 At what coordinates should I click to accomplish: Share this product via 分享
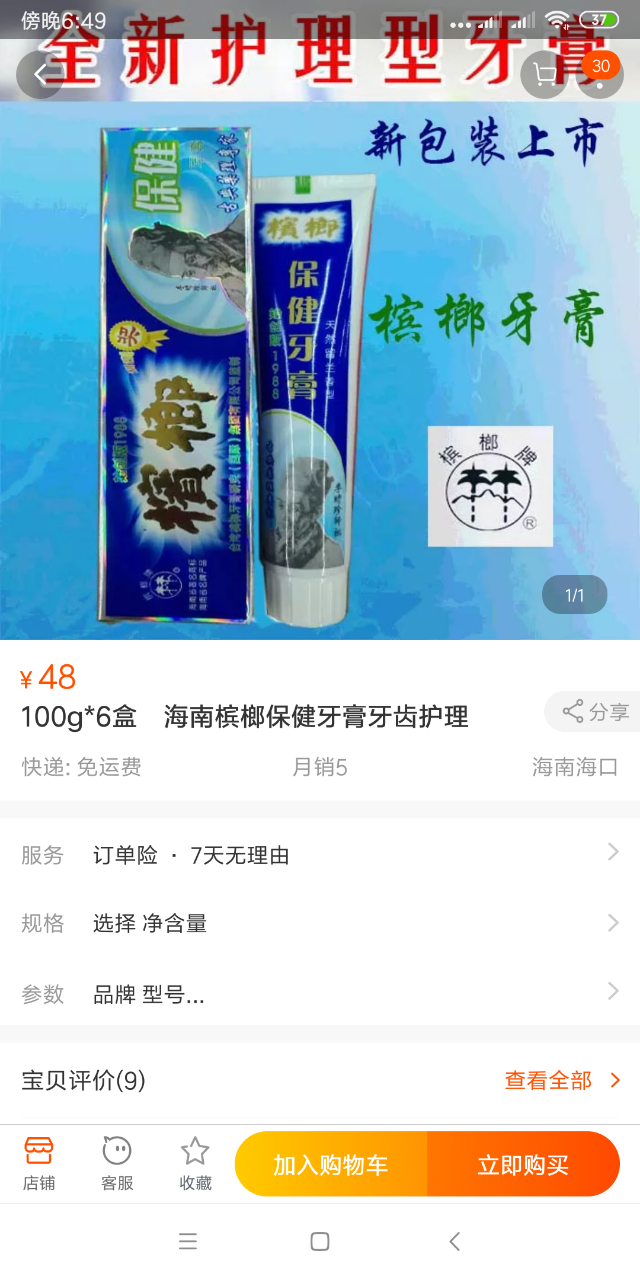pyautogui.click(x=596, y=712)
